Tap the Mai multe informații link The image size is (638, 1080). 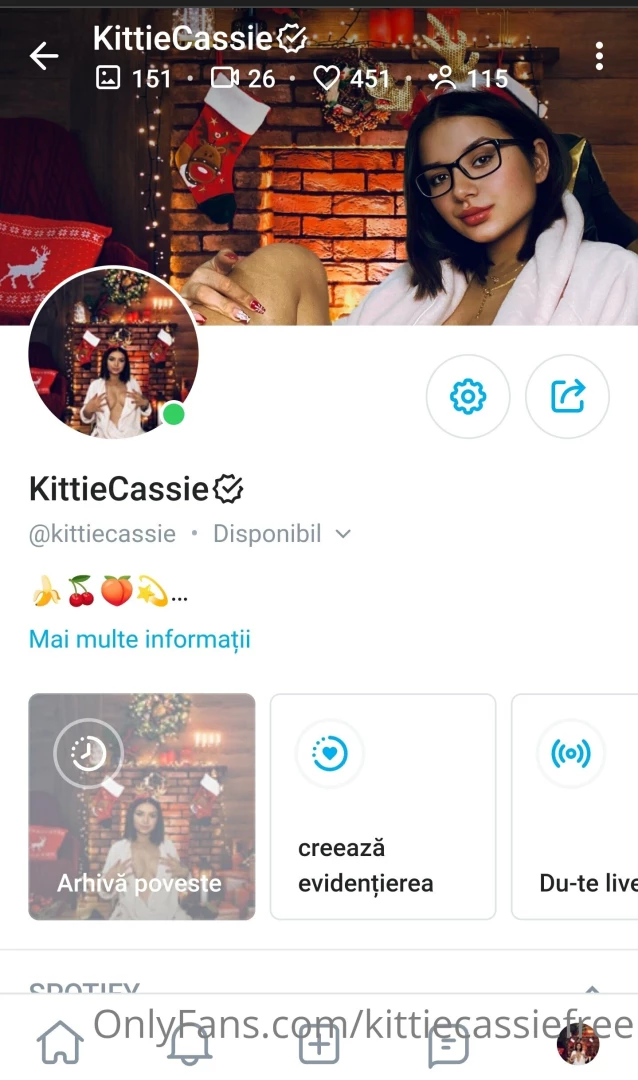pyautogui.click(x=140, y=639)
